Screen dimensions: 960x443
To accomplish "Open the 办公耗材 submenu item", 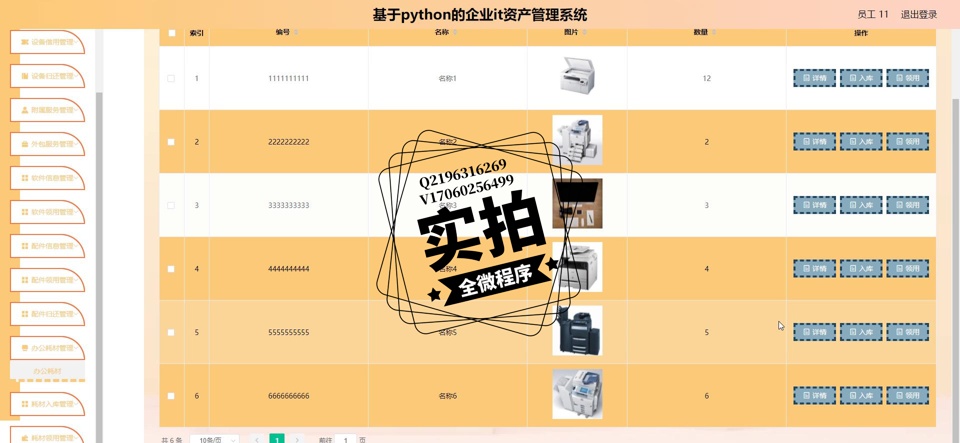I will pos(47,371).
